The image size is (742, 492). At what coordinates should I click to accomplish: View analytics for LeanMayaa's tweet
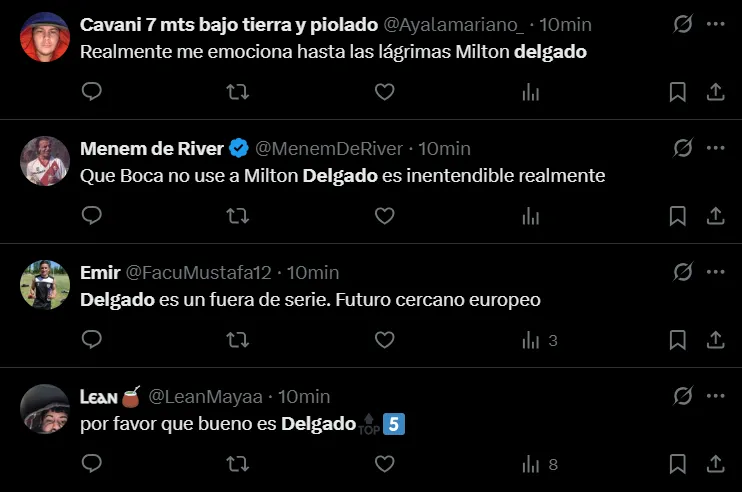pos(531,464)
